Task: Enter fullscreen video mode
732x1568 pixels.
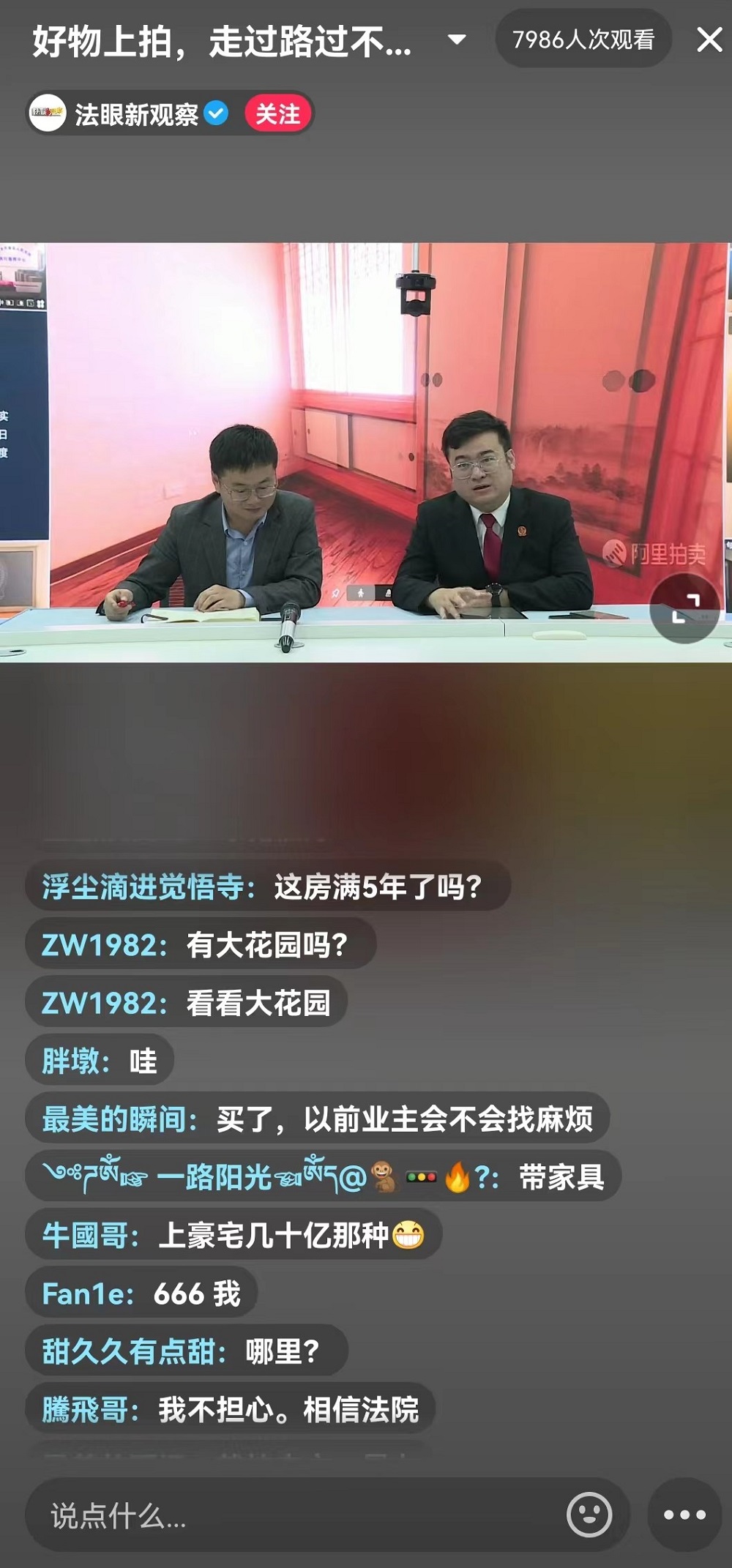Action: click(685, 608)
